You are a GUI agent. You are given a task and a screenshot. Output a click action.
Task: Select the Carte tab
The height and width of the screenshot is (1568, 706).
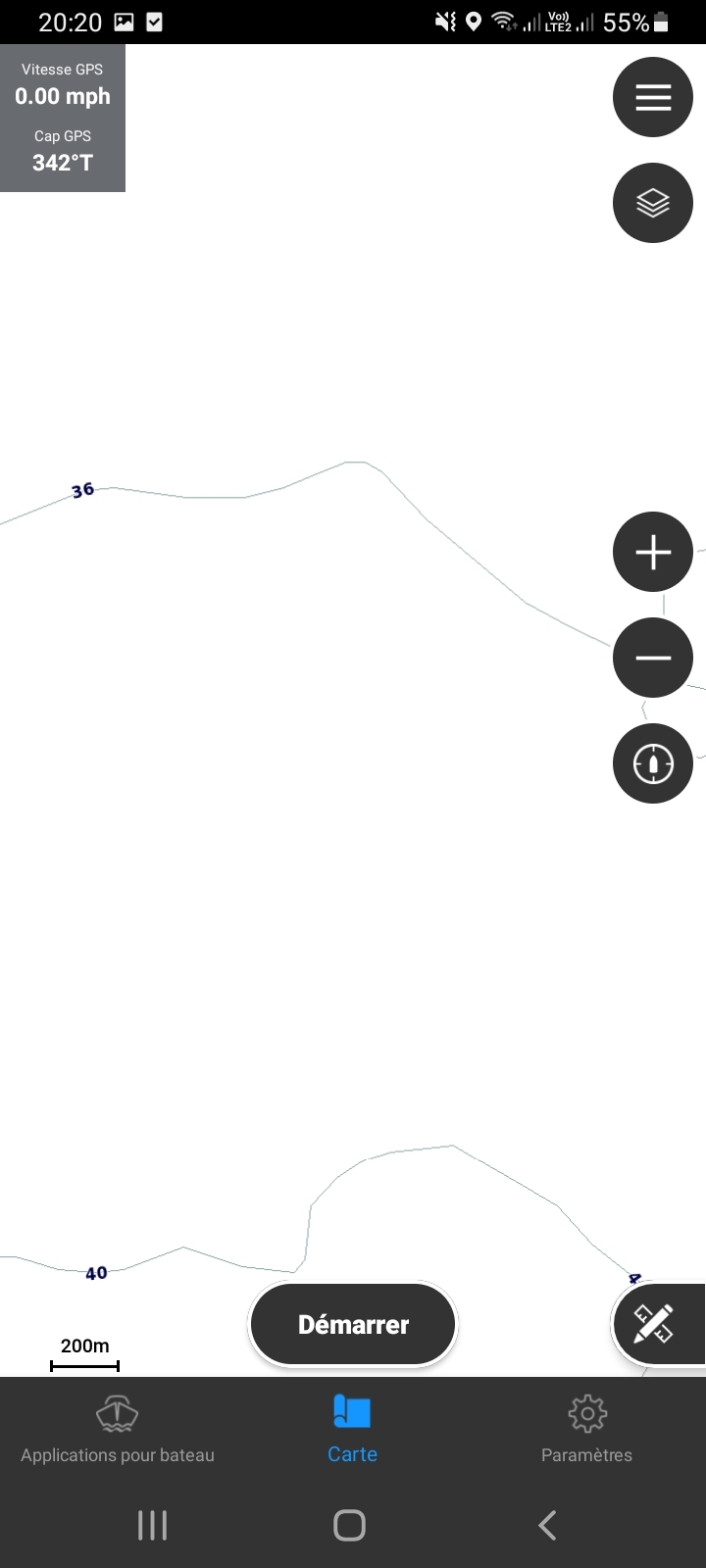(x=352, y=1431)
